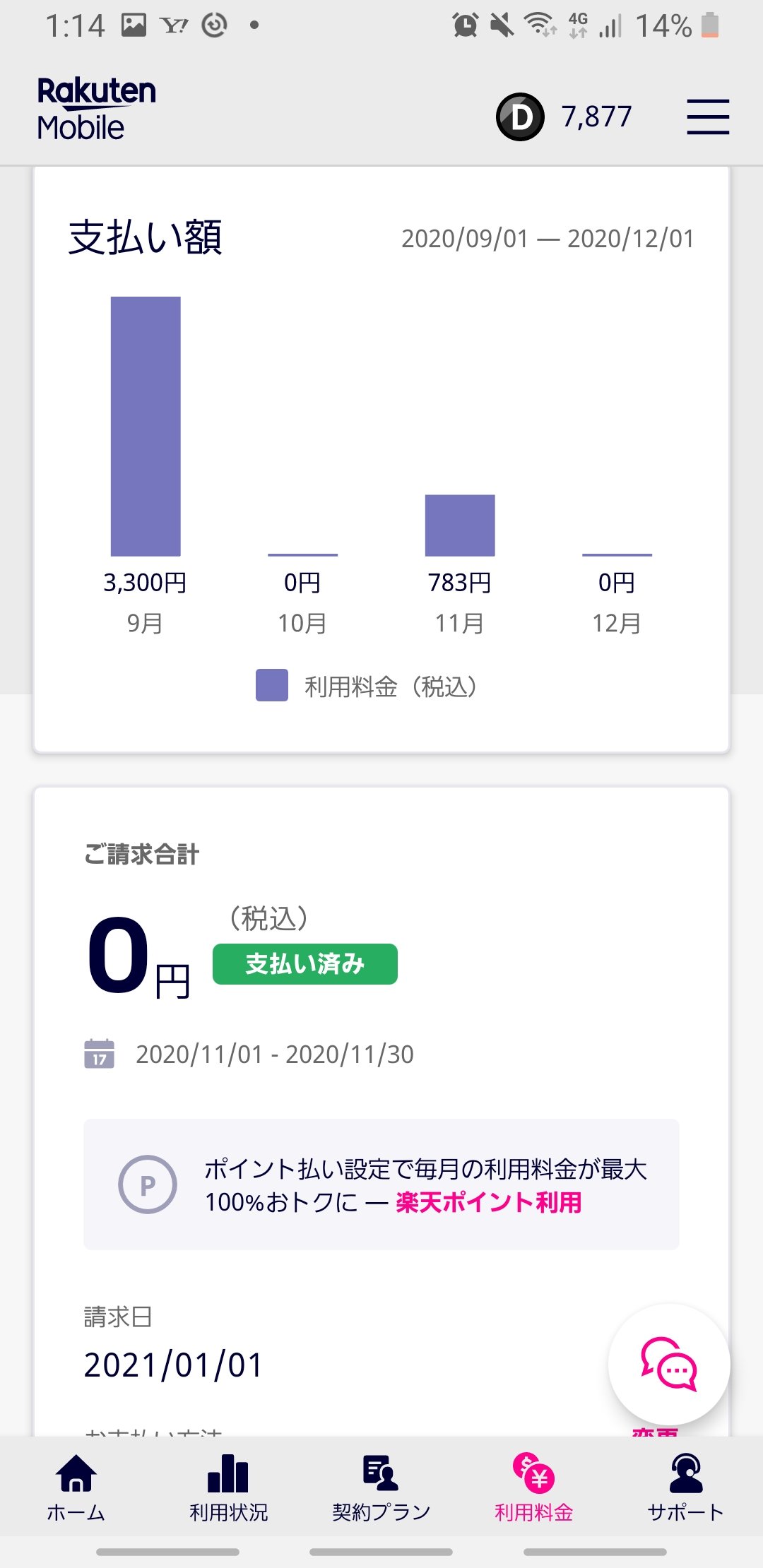763x1568 pixels.
Task: Switch to the ホーム tab
Action: tap(76, 1486)
